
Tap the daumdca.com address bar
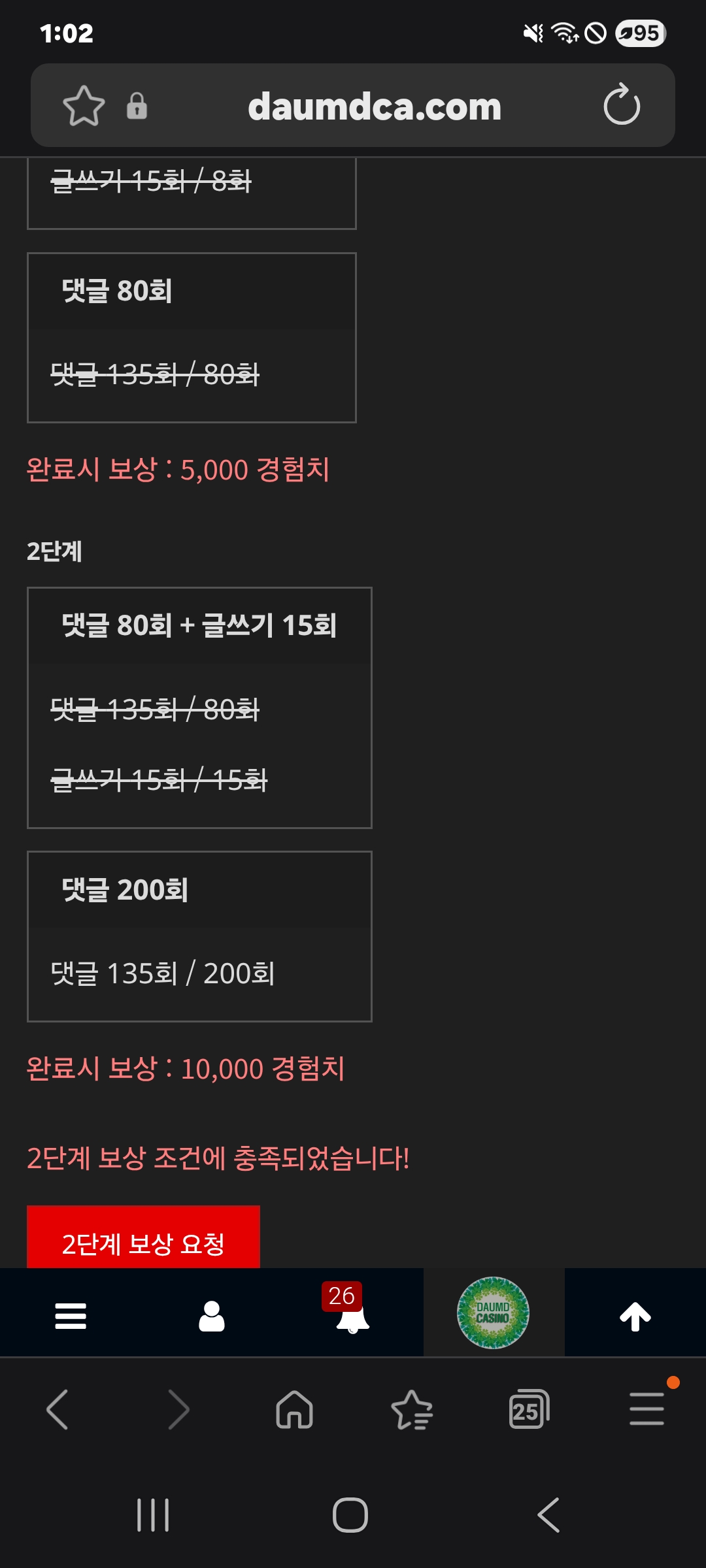click(x=374, y=106)
